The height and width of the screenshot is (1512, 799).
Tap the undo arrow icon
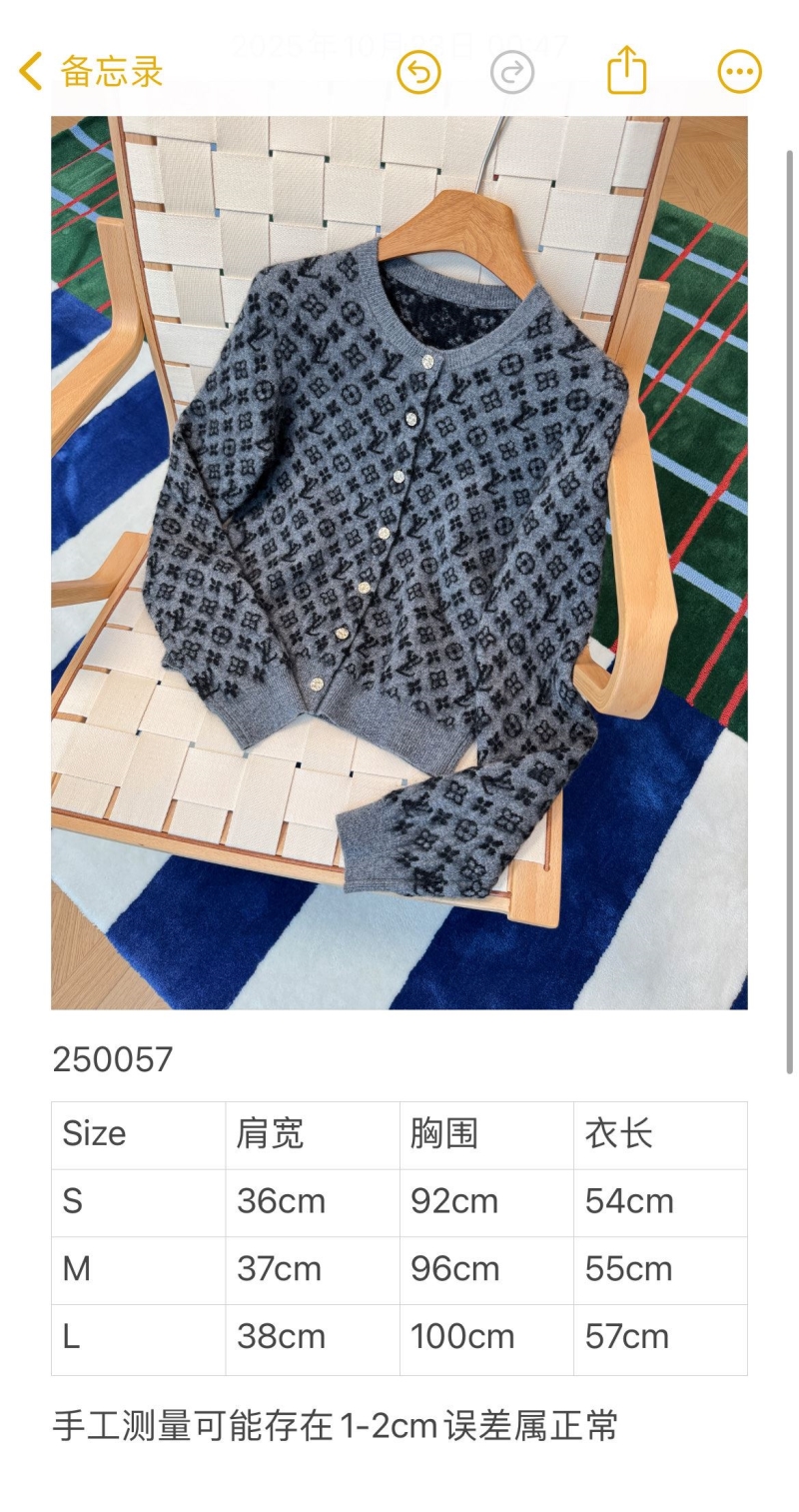point(418,71)
